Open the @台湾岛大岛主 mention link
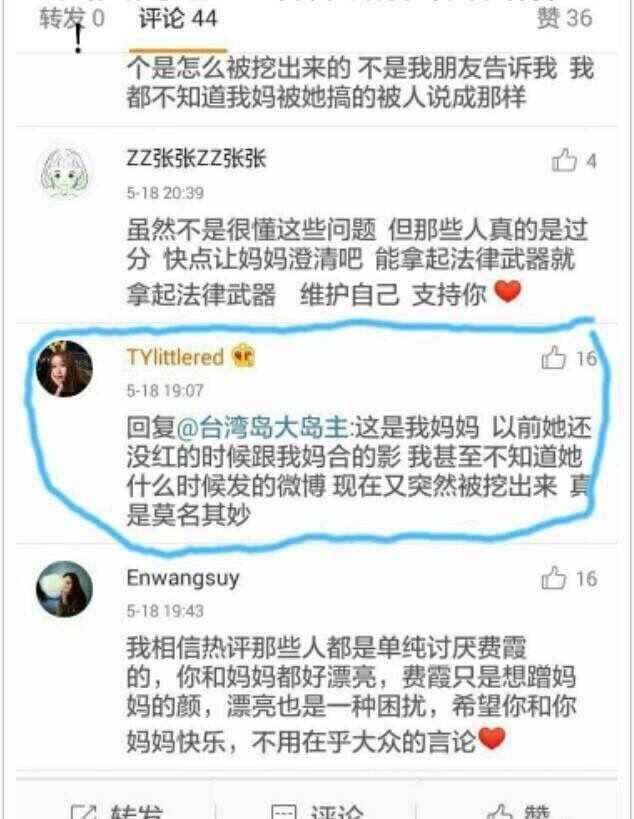The height and width of the screenshot is (819, 634). coord(263,427)
